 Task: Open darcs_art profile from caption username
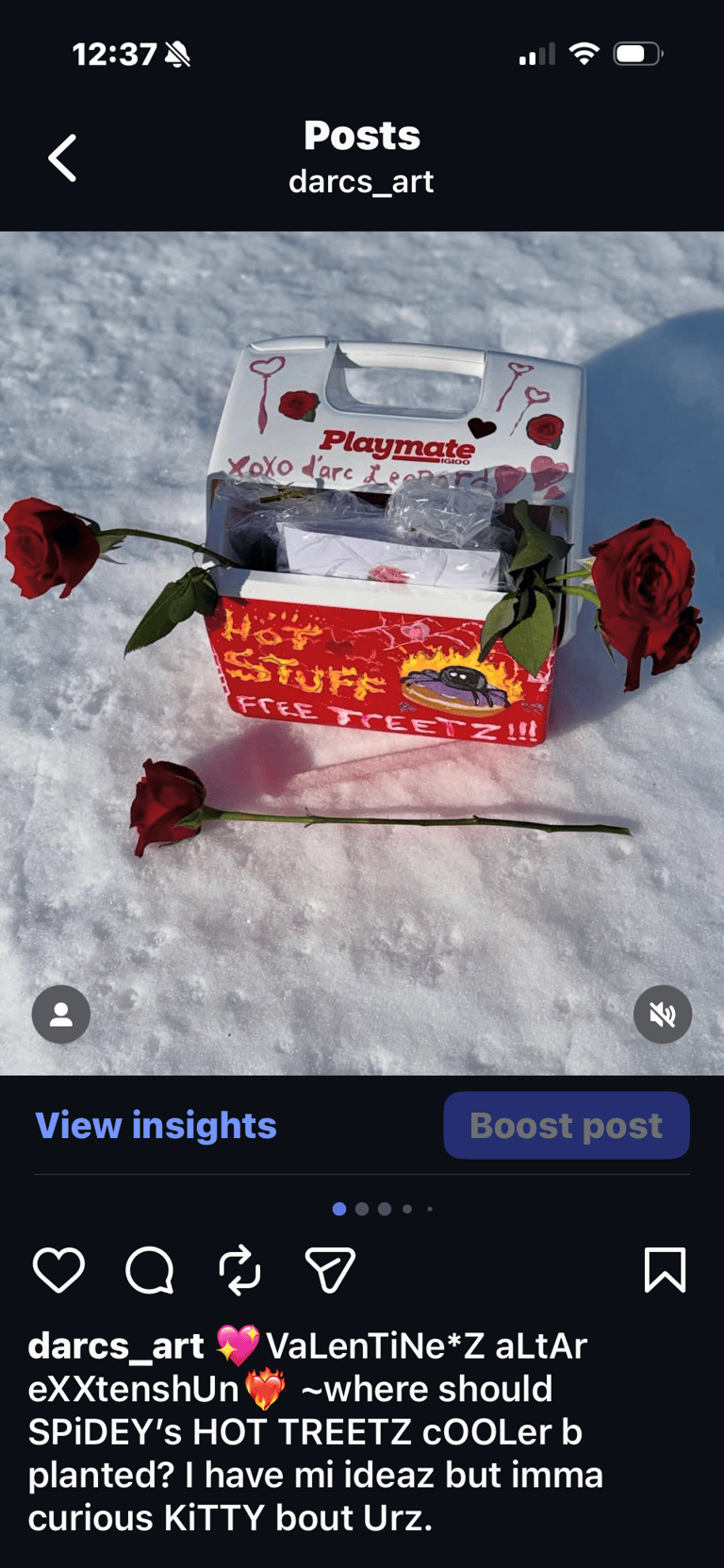[x=116, y=1345]
